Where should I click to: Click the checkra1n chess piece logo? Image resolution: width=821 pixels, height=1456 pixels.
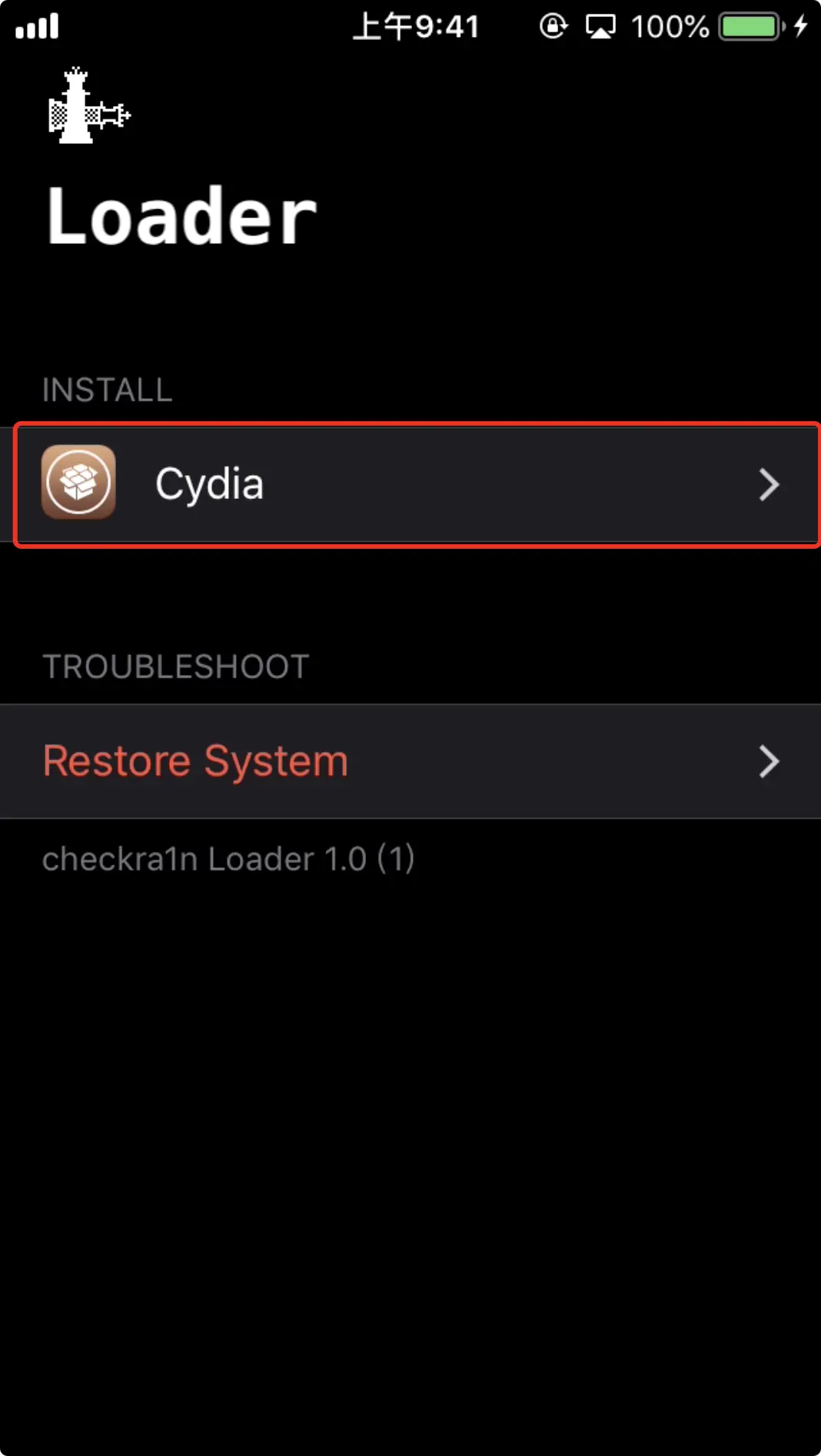click(x=85, y=106)
